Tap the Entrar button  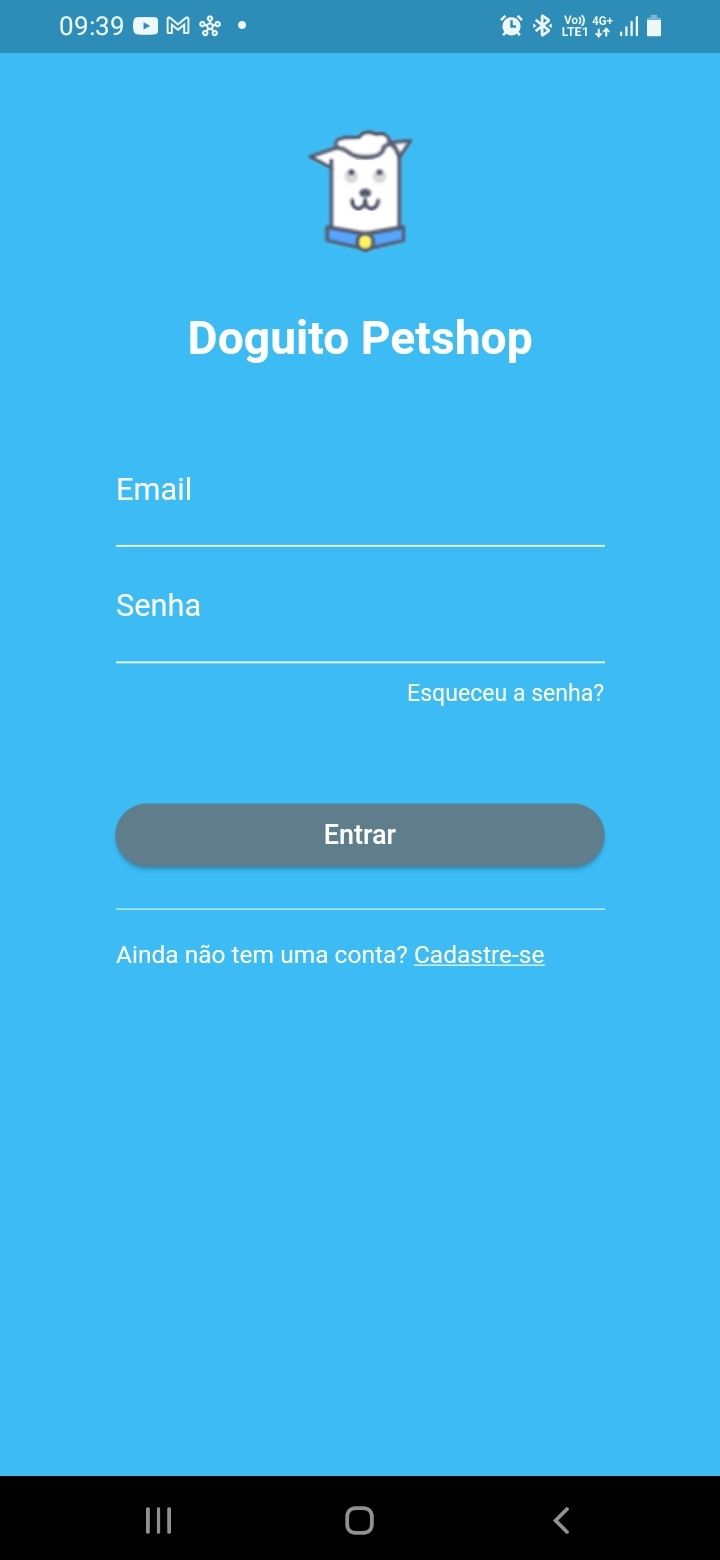point(360,835)
